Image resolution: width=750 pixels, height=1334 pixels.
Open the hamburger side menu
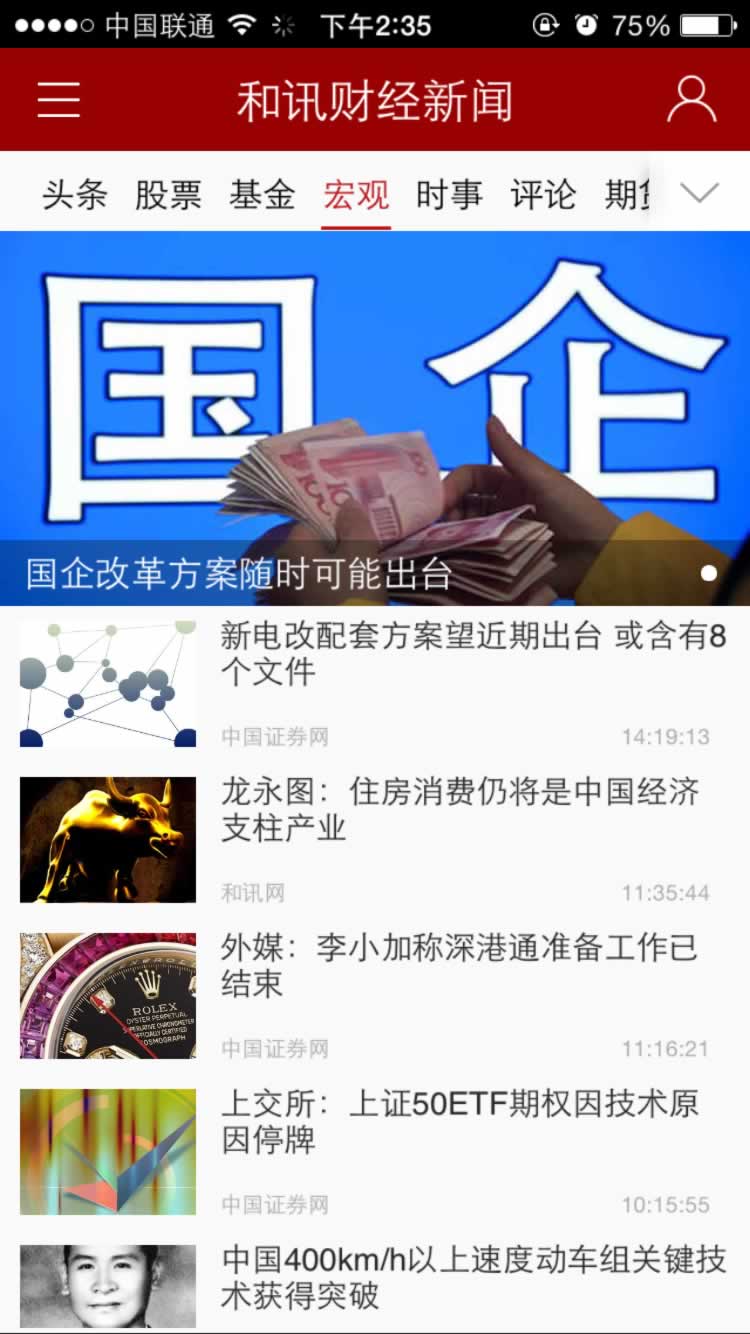59,100
